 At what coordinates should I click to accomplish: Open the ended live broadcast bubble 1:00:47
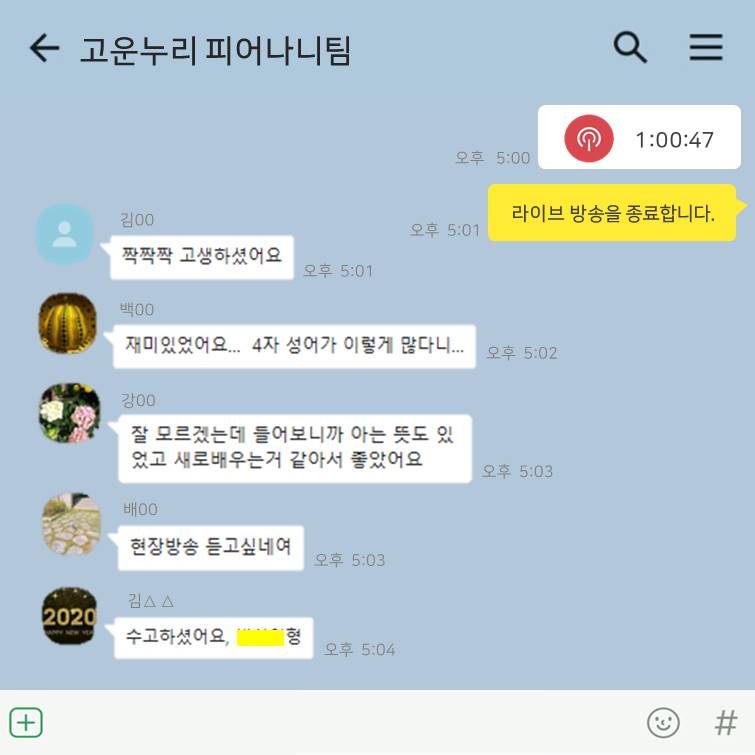tap(639, 138)
